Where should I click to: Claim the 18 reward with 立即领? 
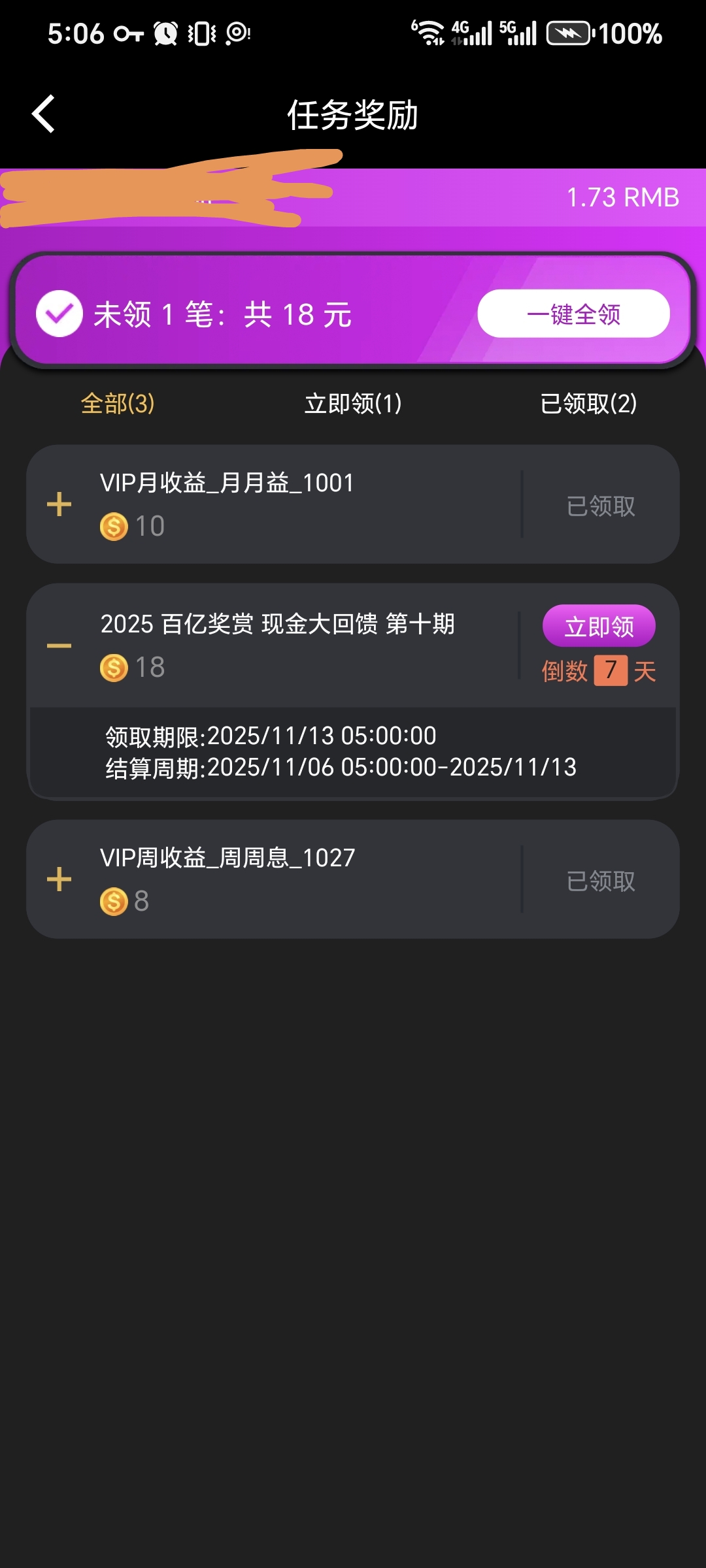point(599,627)
